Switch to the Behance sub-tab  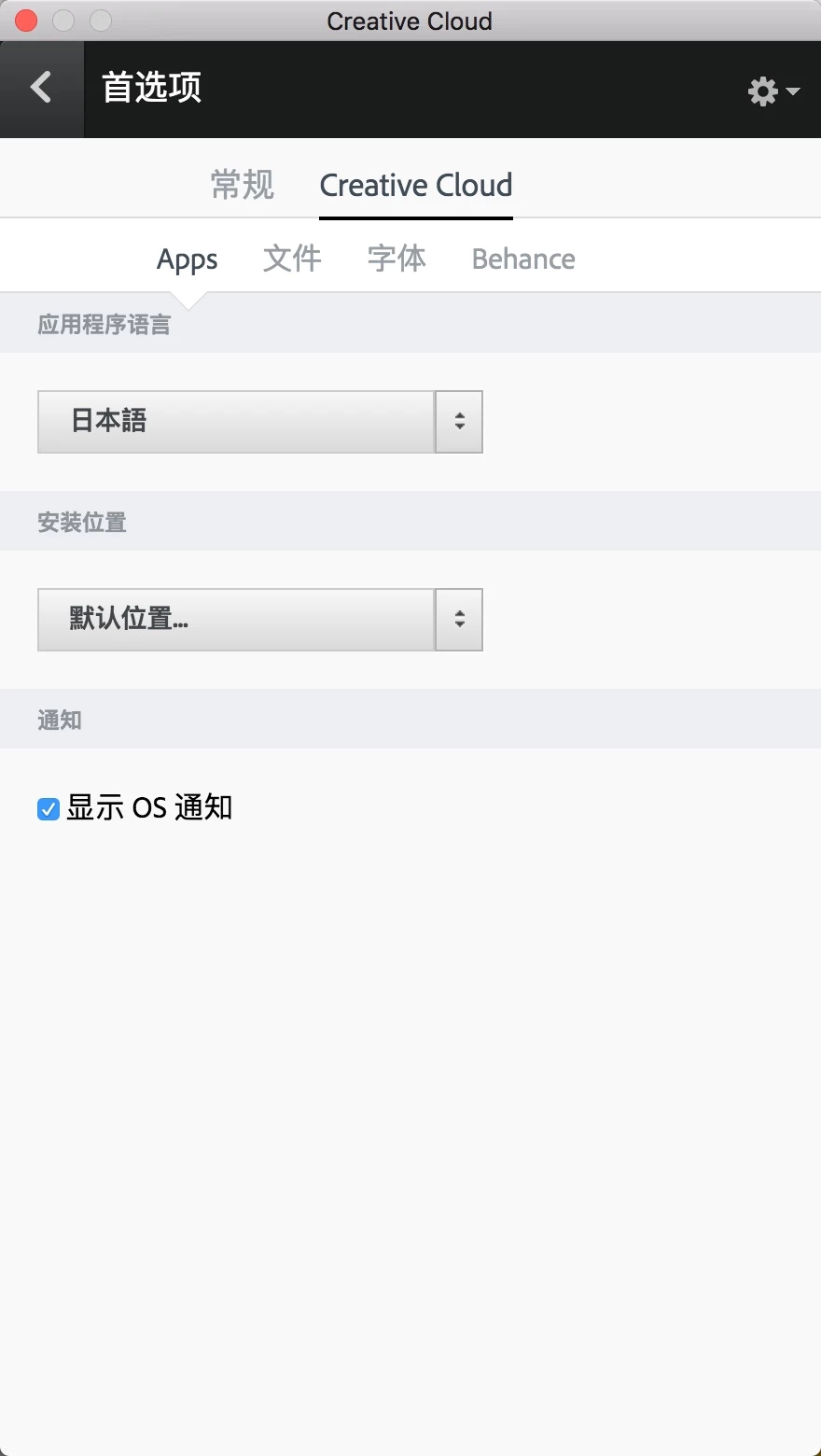(x=523, y=259)
